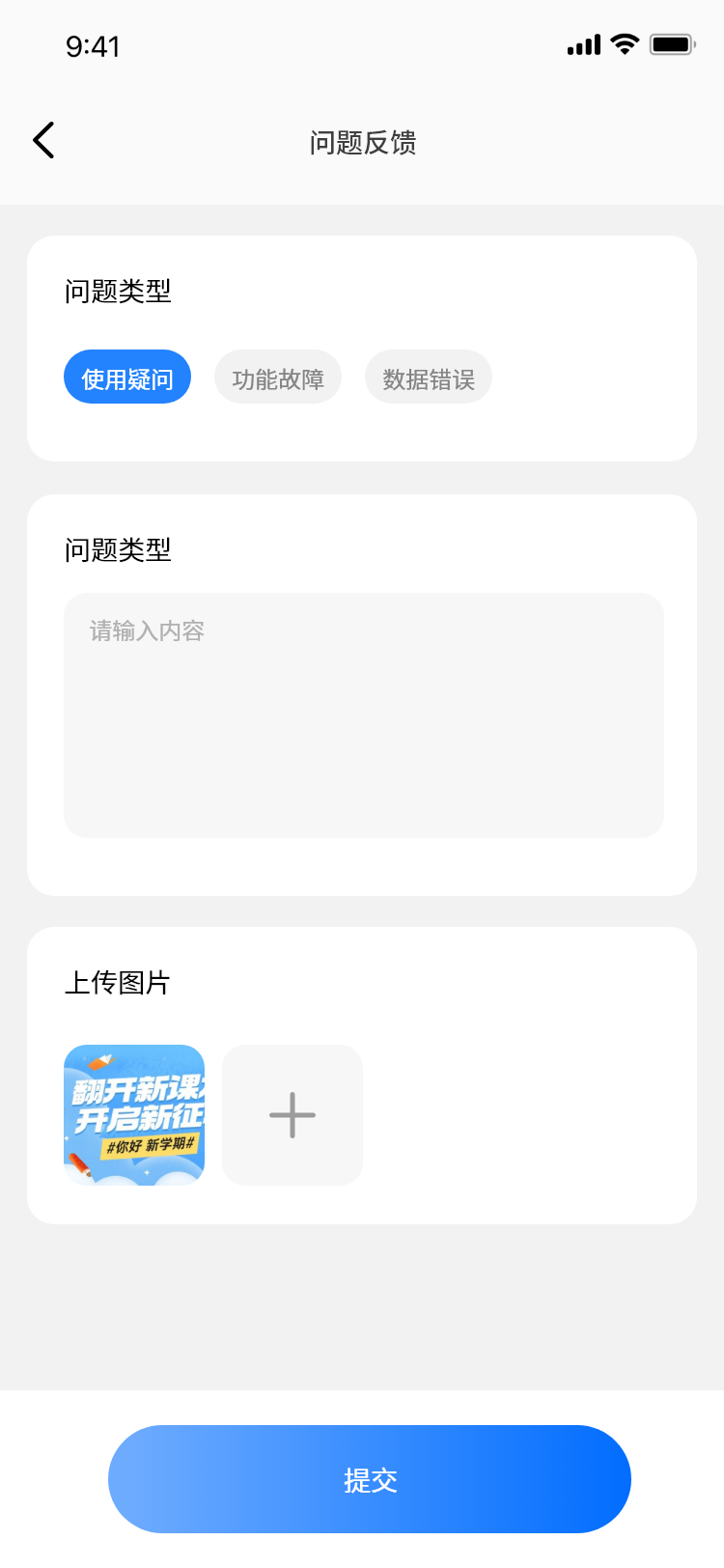Screen dimensions: 724x1568
Task: Select the 使用疑问 problem type chip
Action: [x=127, y=378]
